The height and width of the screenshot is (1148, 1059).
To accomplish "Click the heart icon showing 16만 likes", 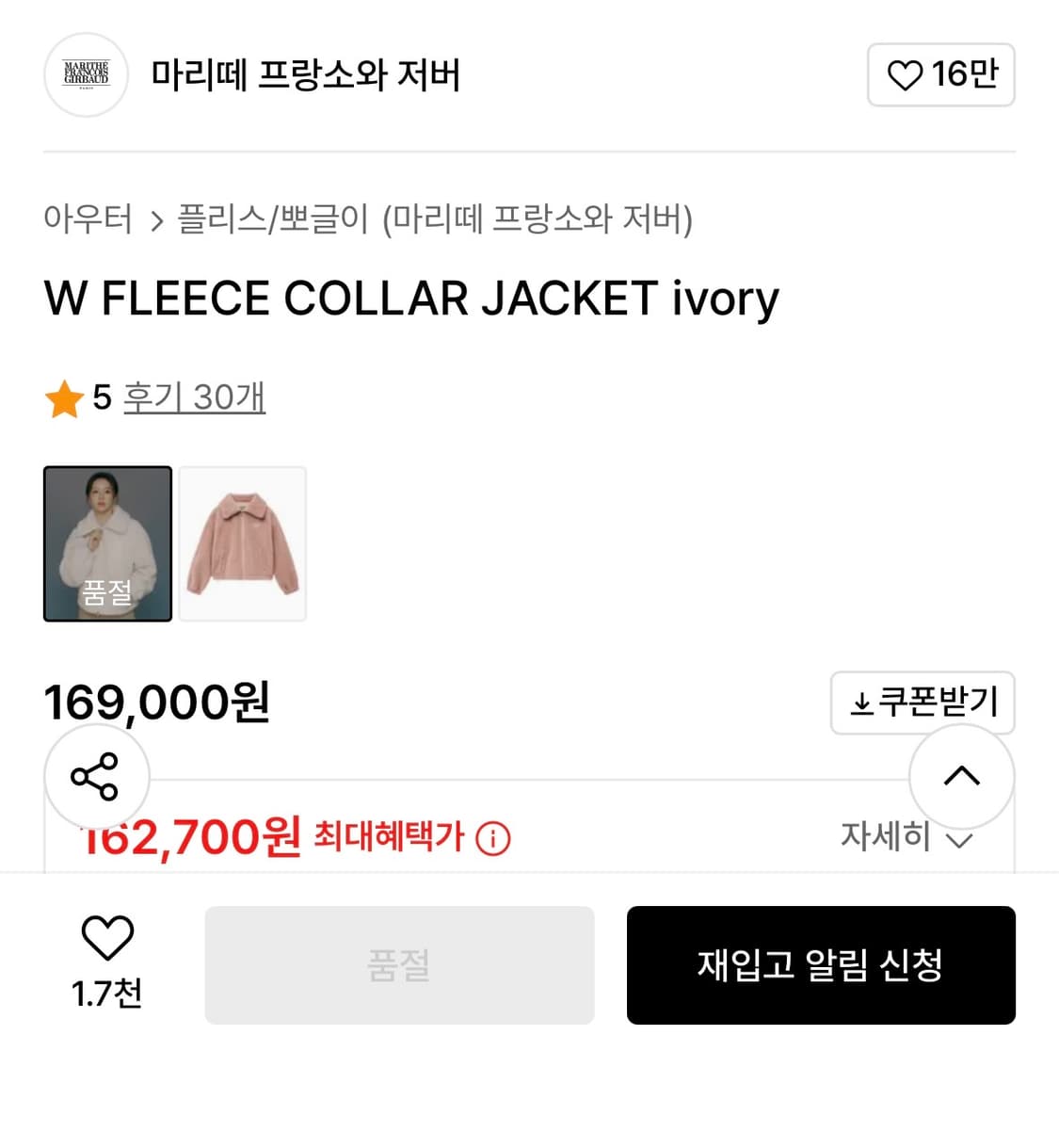I will [905, 75].
